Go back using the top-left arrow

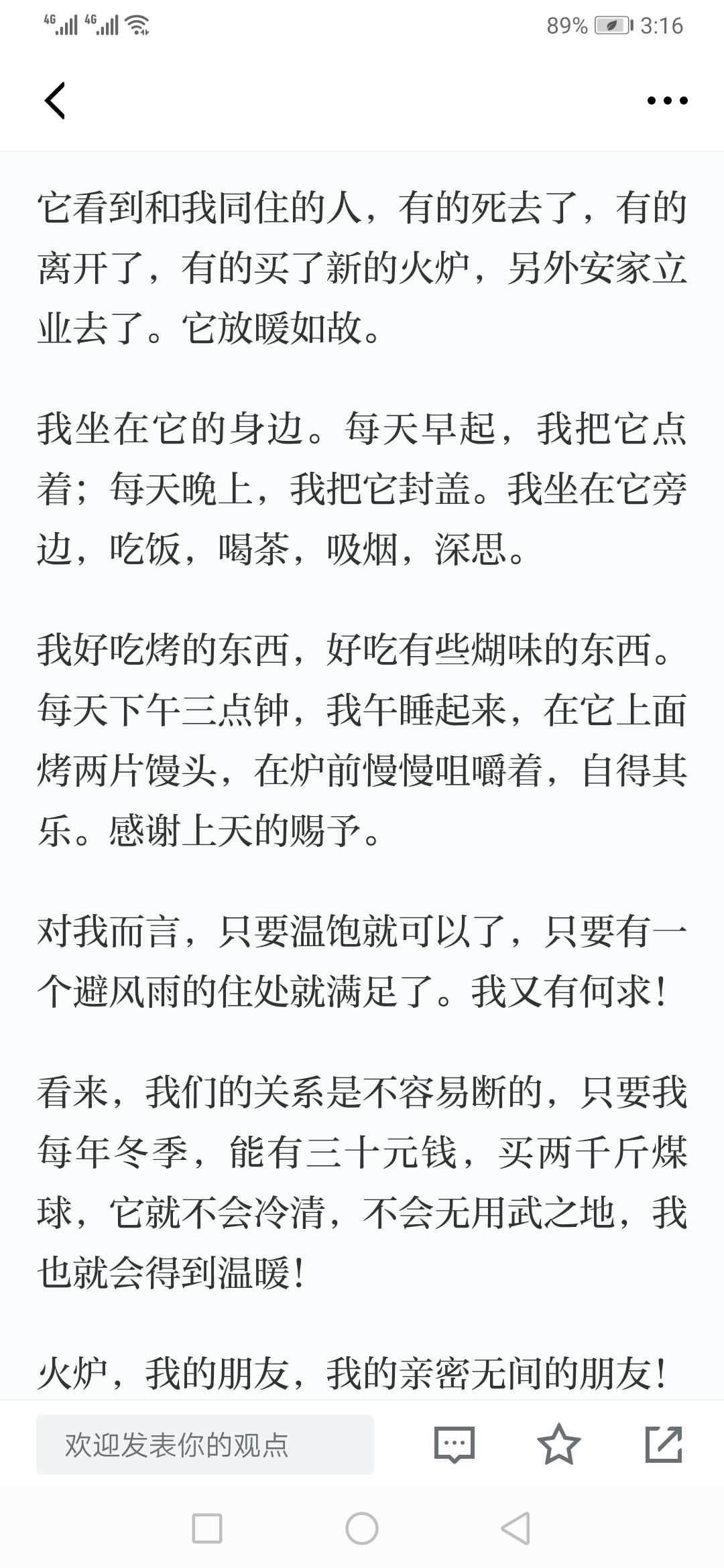55,101
